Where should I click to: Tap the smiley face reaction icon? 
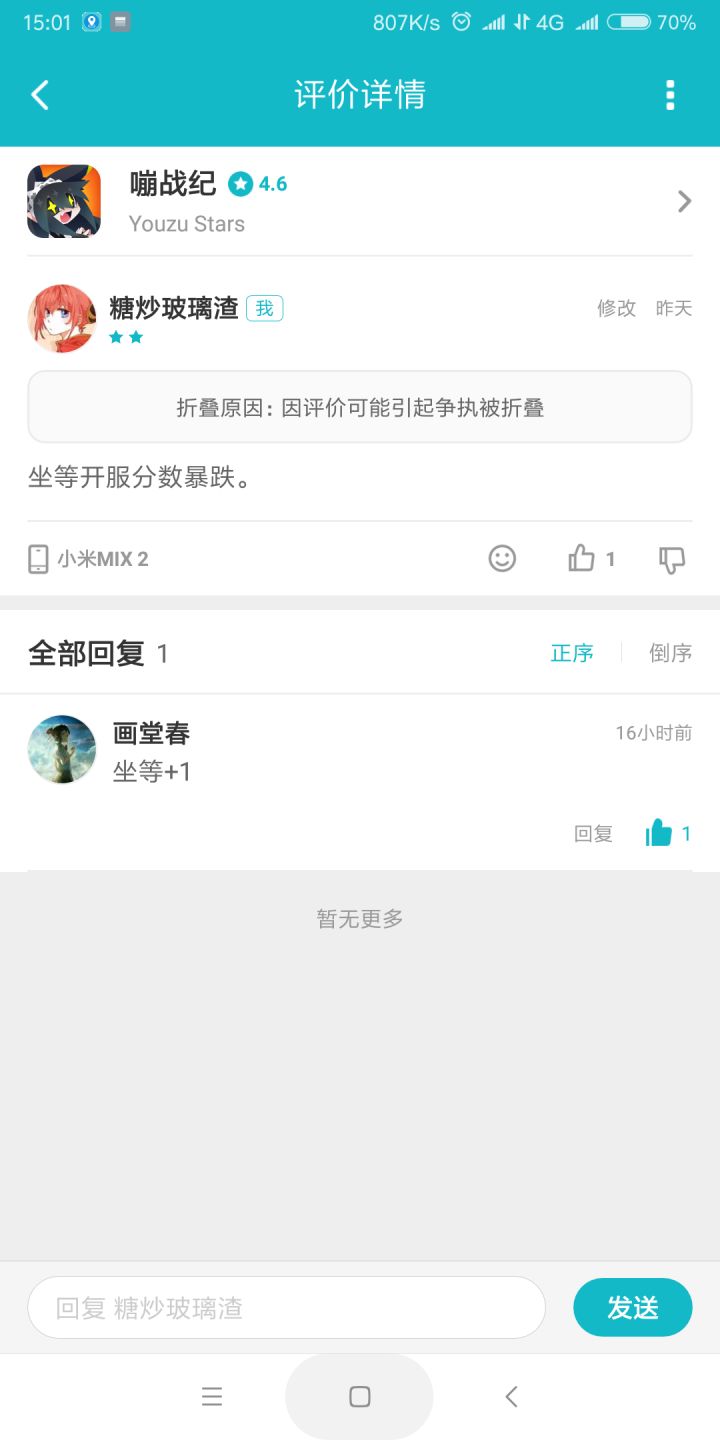[502, 558]
